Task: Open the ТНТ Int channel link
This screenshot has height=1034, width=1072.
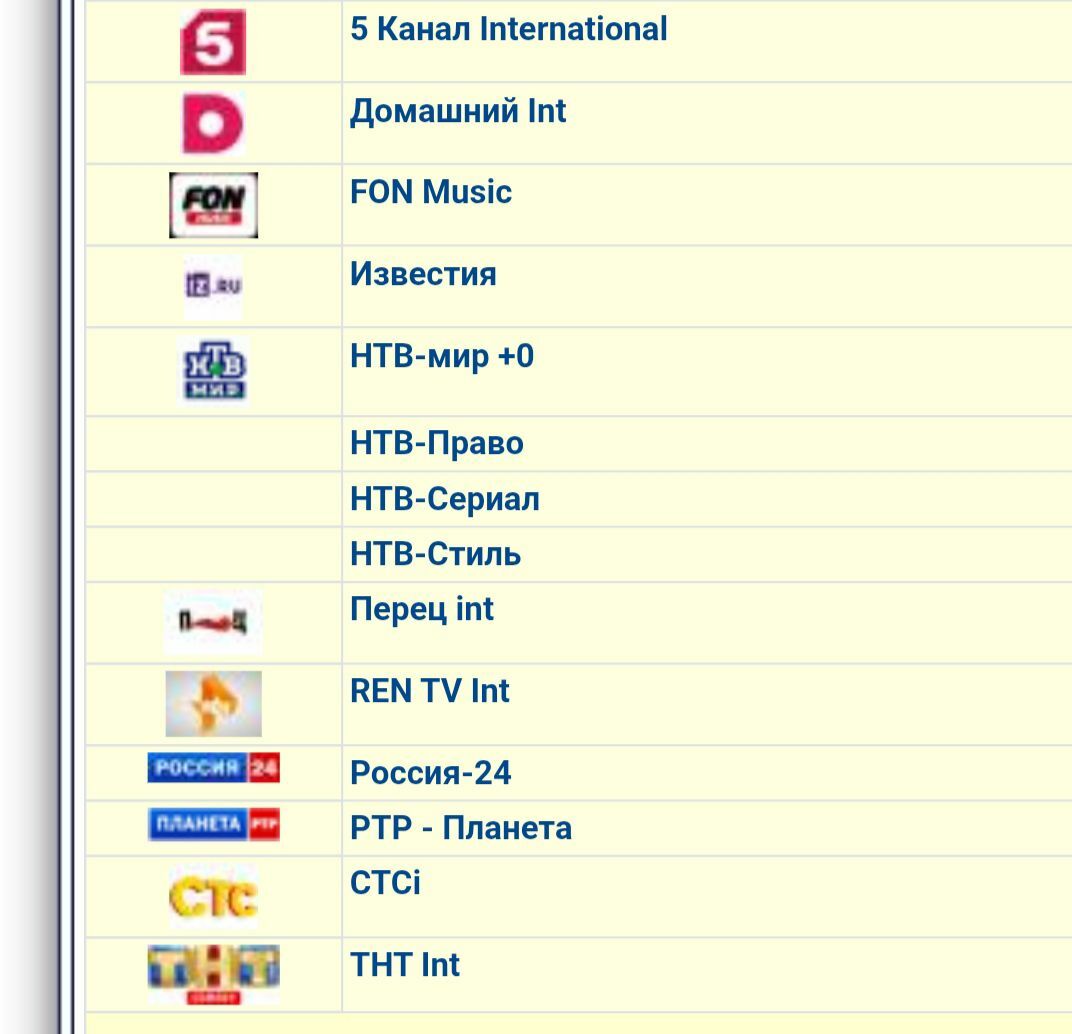Action: point(405,966)
